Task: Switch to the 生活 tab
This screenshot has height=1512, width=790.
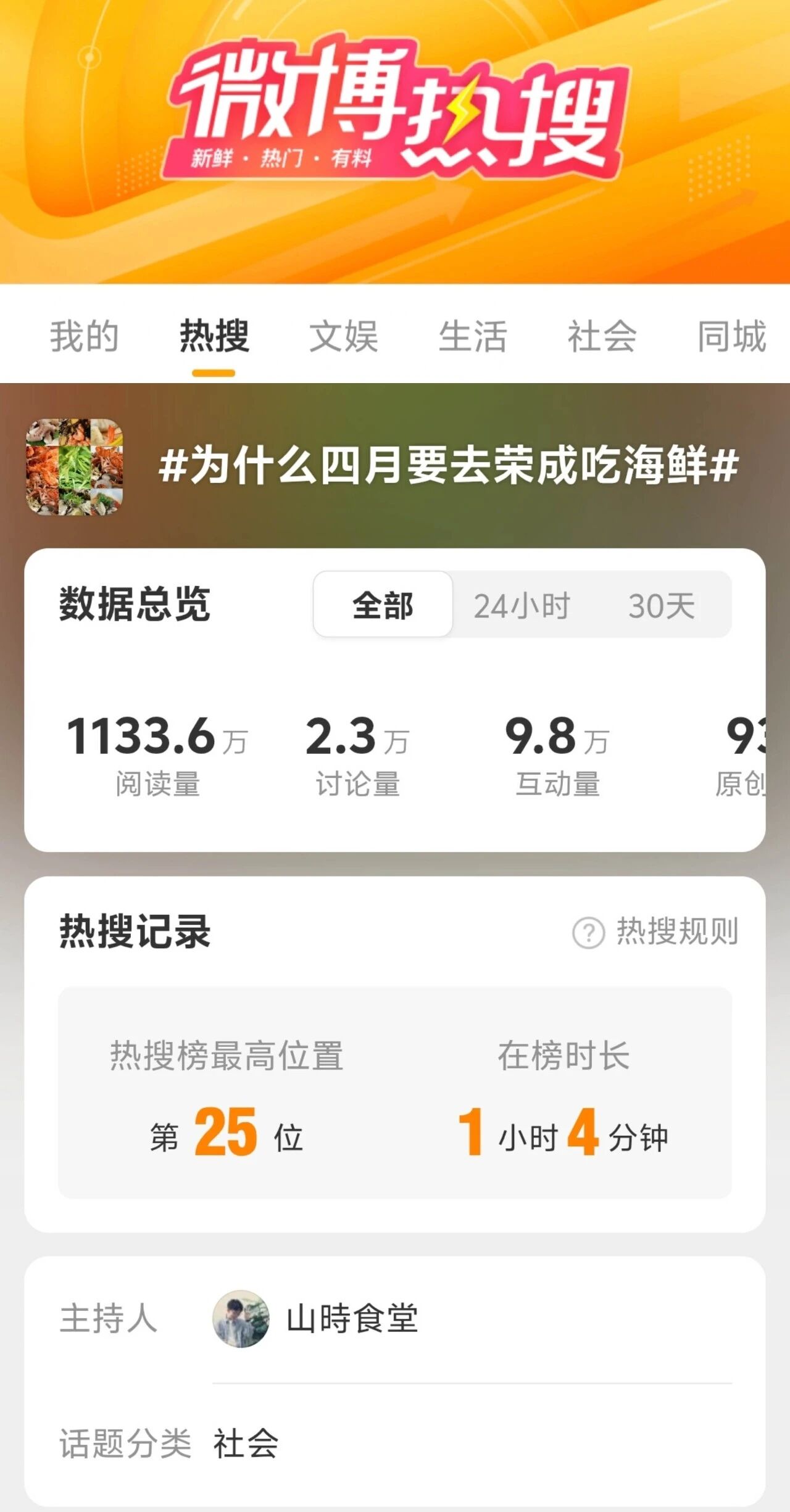Action: 473,336
